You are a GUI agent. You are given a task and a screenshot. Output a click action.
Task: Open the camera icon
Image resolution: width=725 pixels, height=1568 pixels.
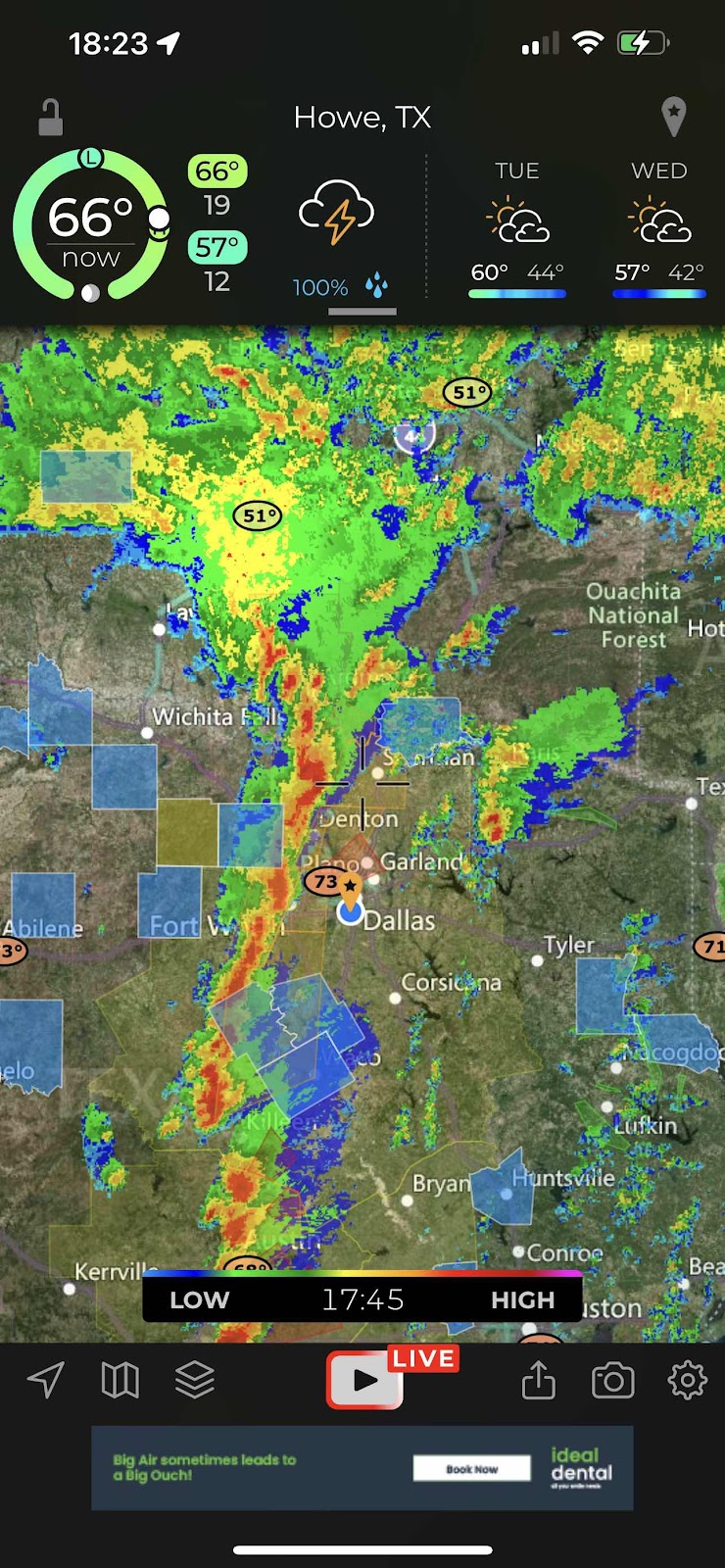click(x=612, y=1380)
